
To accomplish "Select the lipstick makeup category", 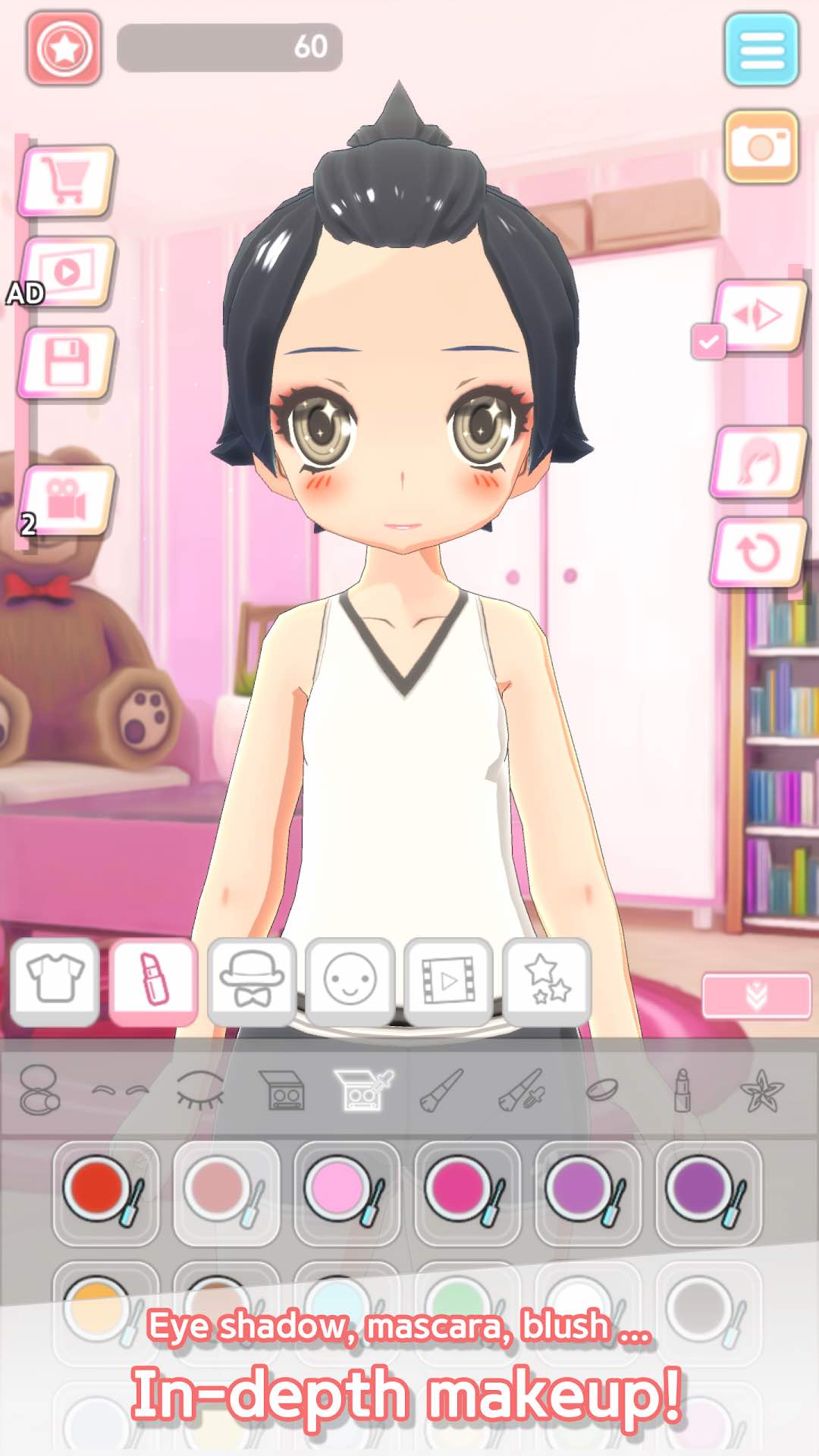I will [x=682, y=1091].
